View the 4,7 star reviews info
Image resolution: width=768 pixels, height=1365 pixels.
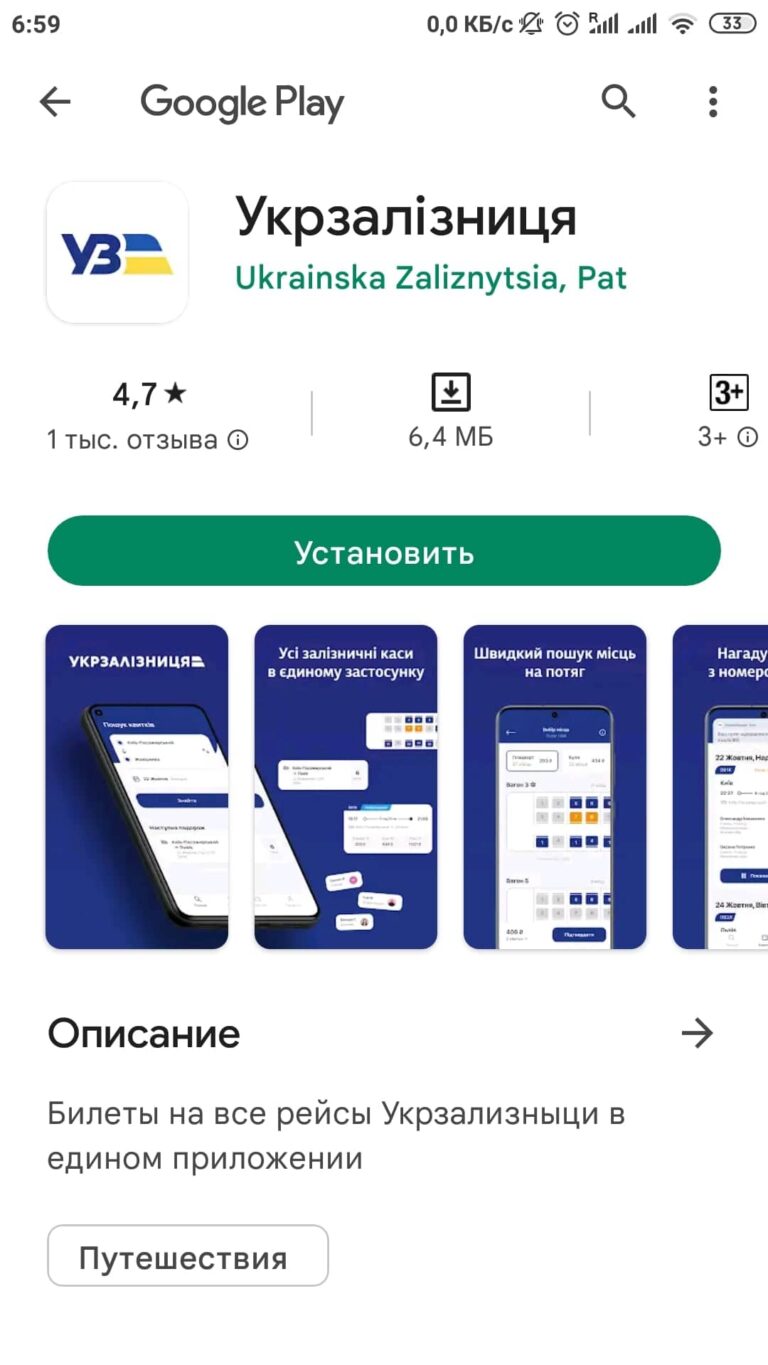148,414
